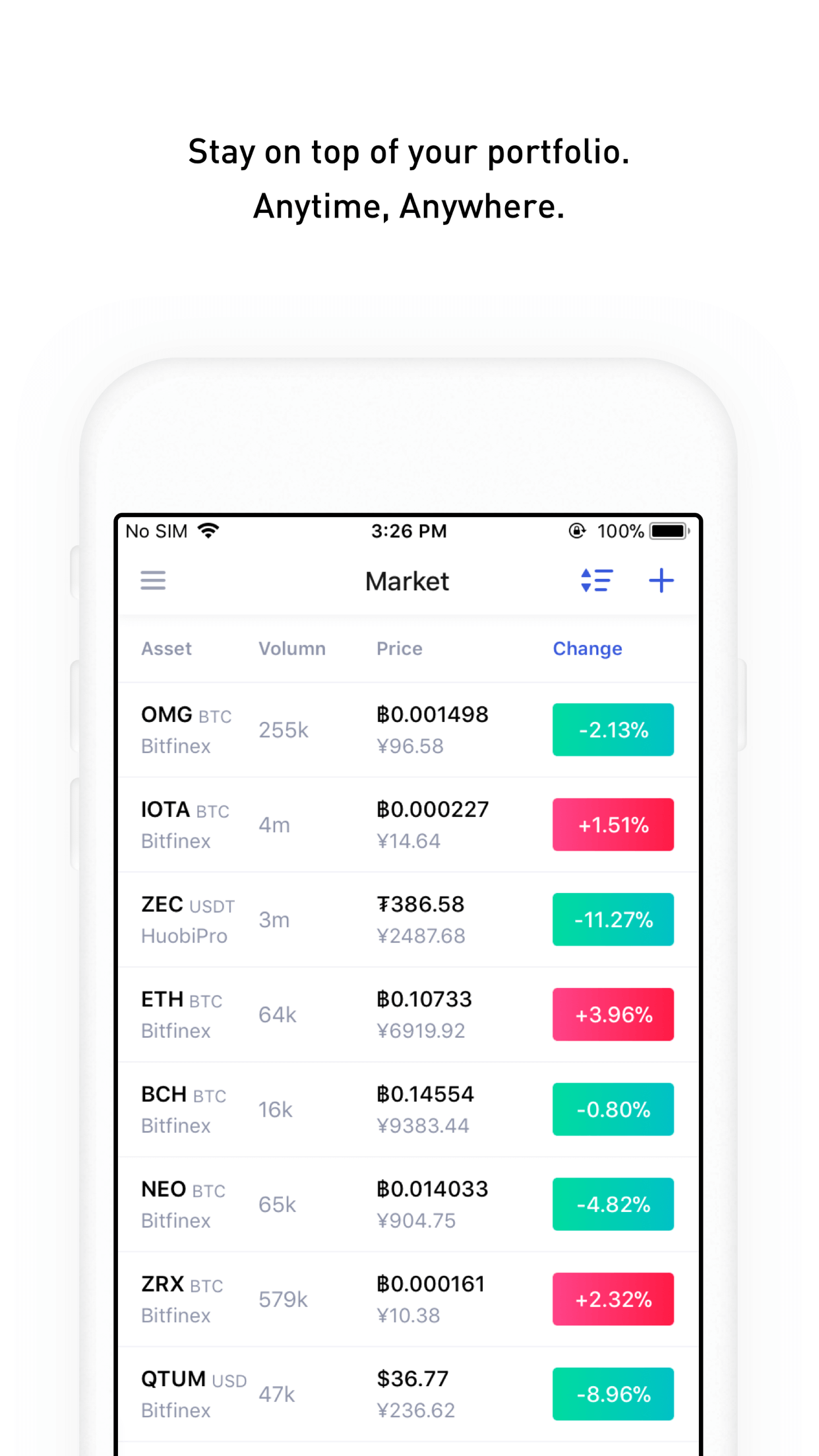Toggle the -11.27% change badge for ZEC
This screenshot has width=819, height=1456.
(x=612, y=919)
